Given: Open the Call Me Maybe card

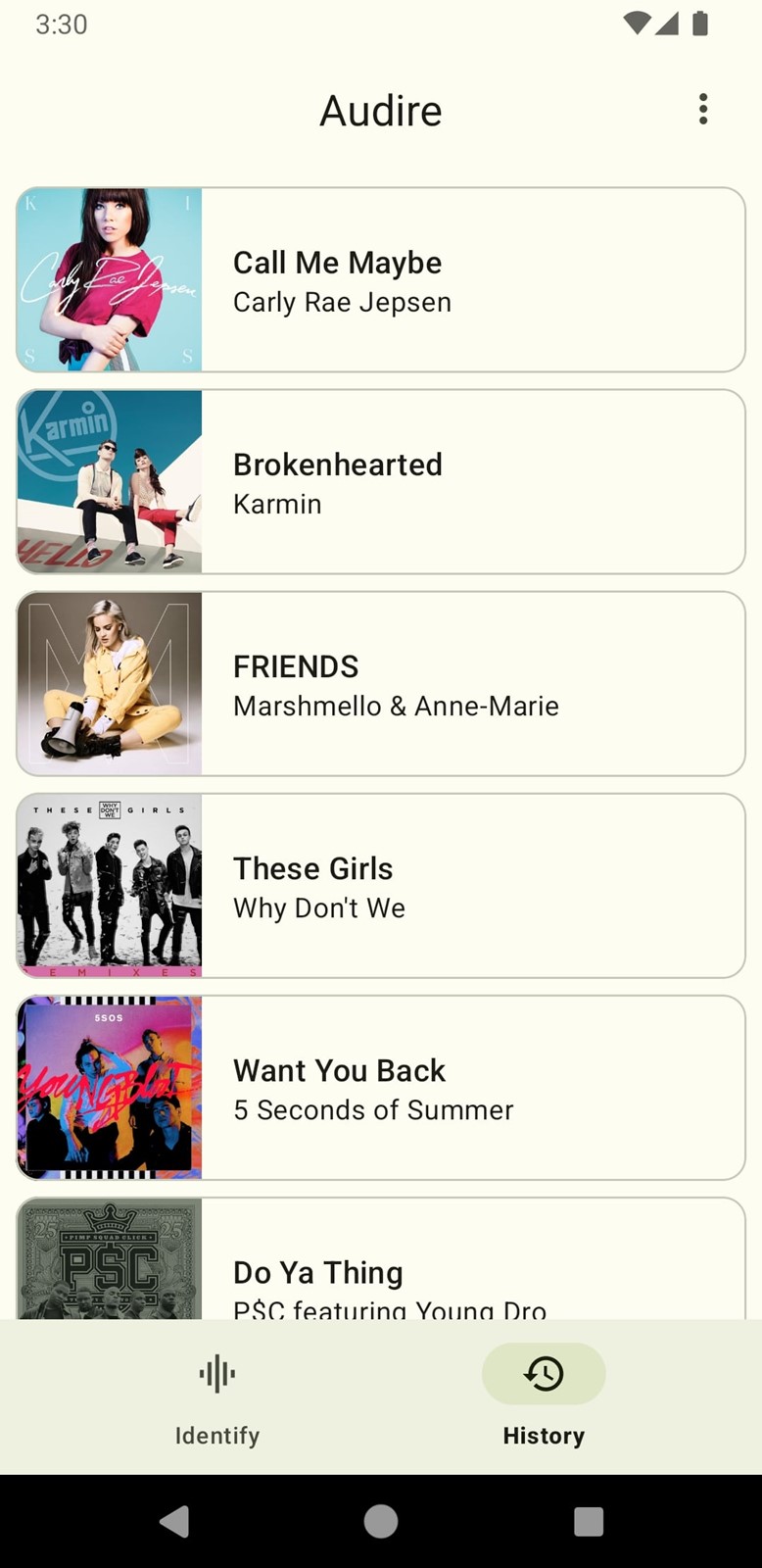Looking at the screenshot, I should (381, 279).
